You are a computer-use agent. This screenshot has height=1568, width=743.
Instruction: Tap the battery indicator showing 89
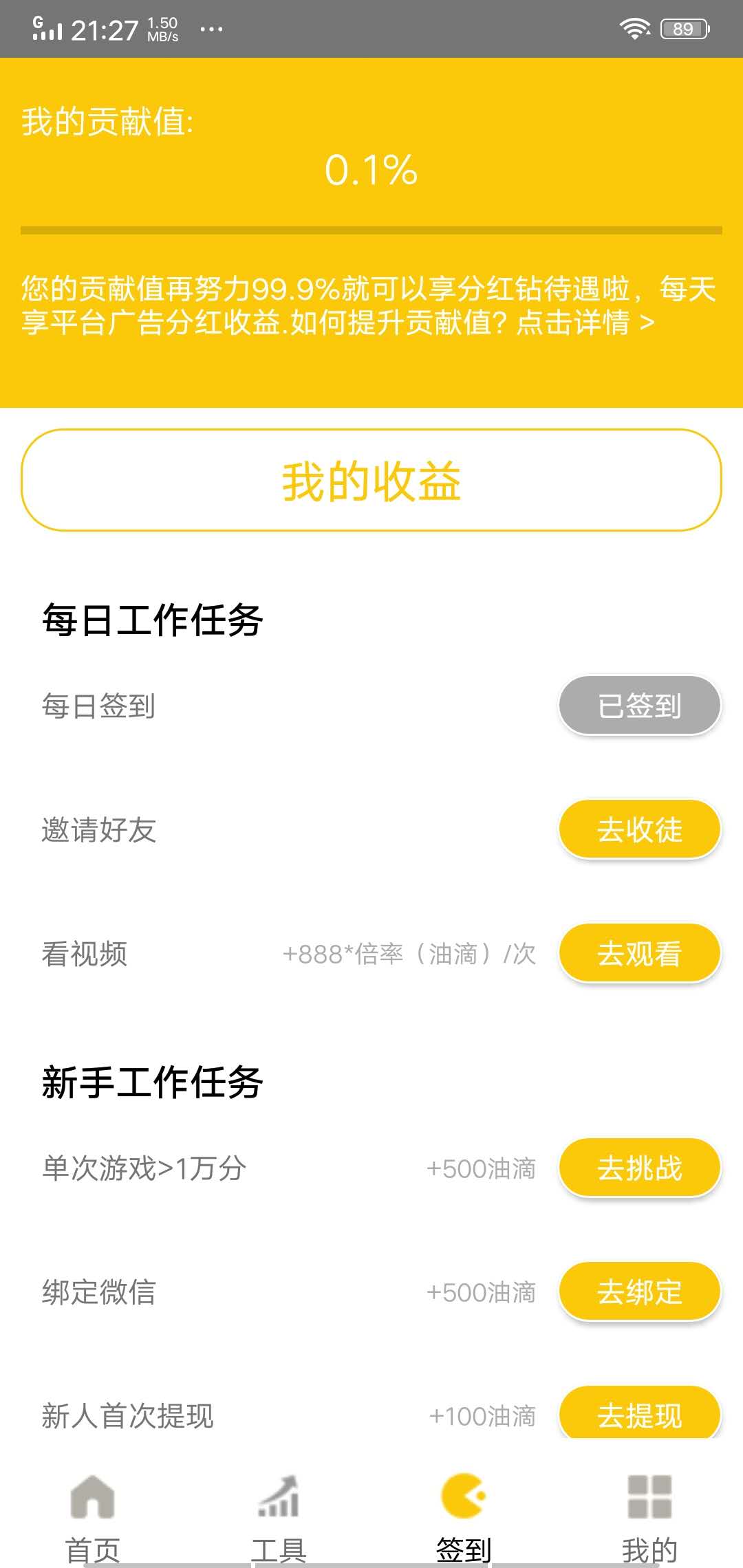(x=684, y=28)
